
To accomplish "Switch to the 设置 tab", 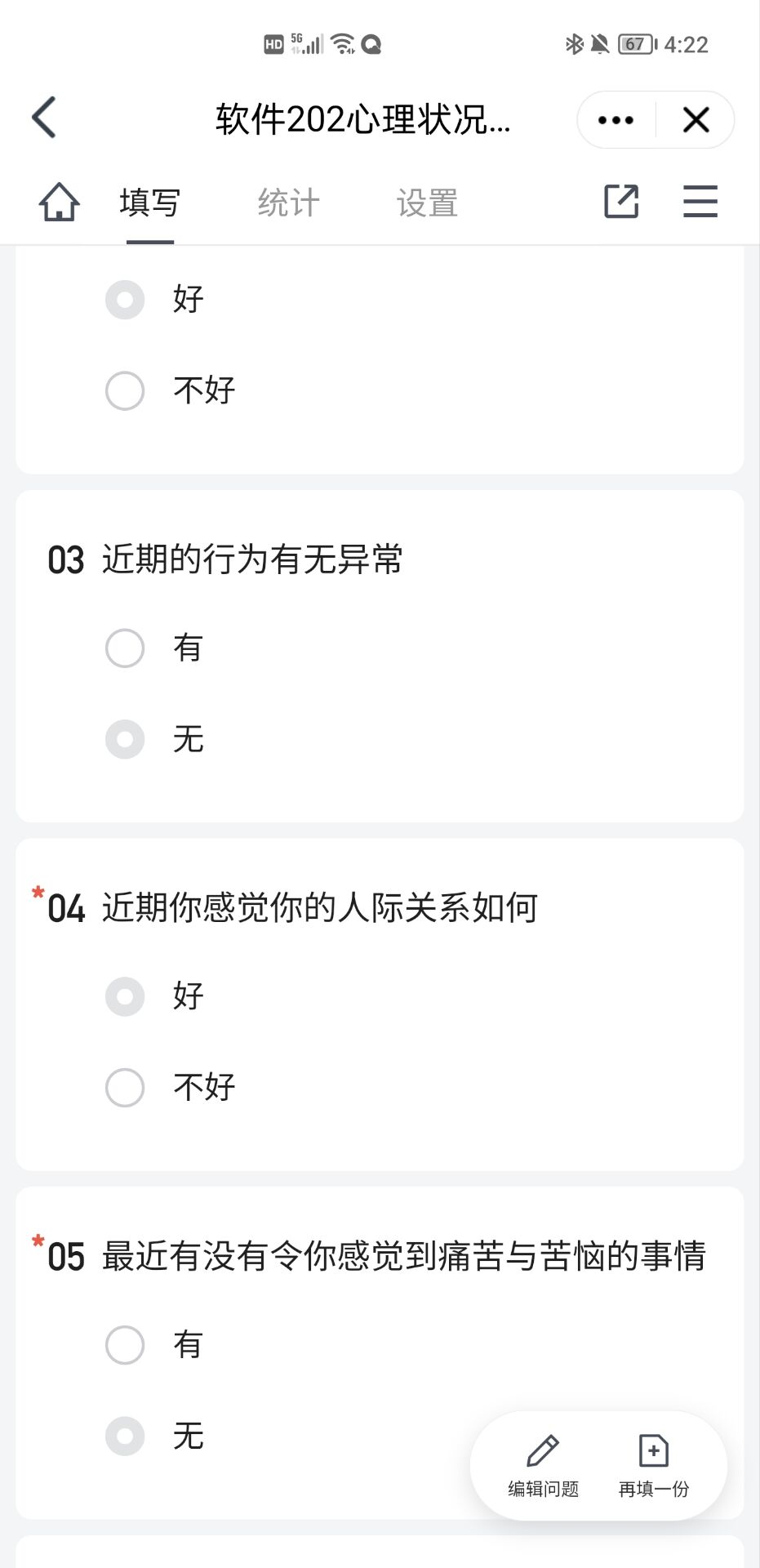I will point(427,203).
